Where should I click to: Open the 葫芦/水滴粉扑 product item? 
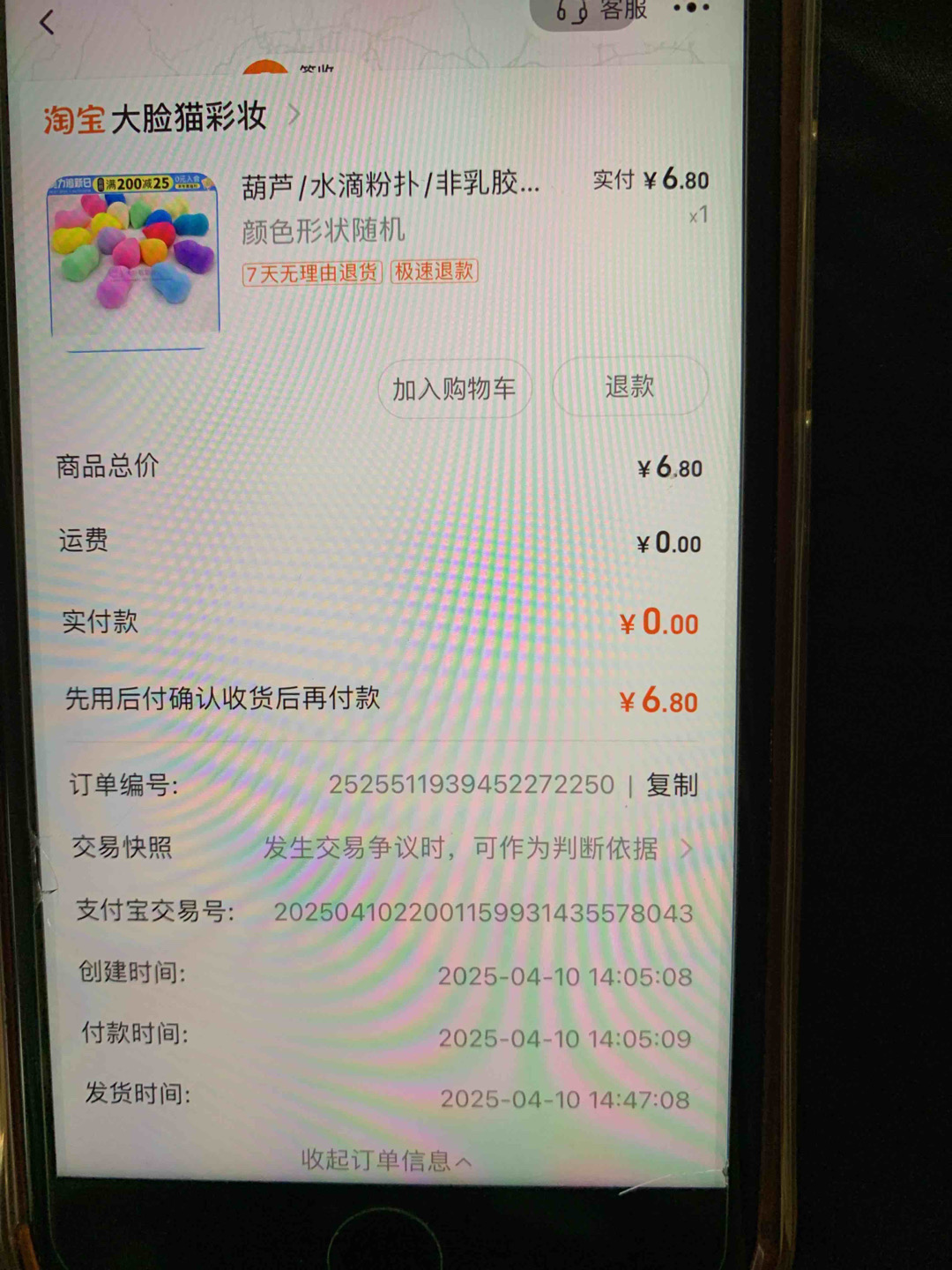[389, 186]
